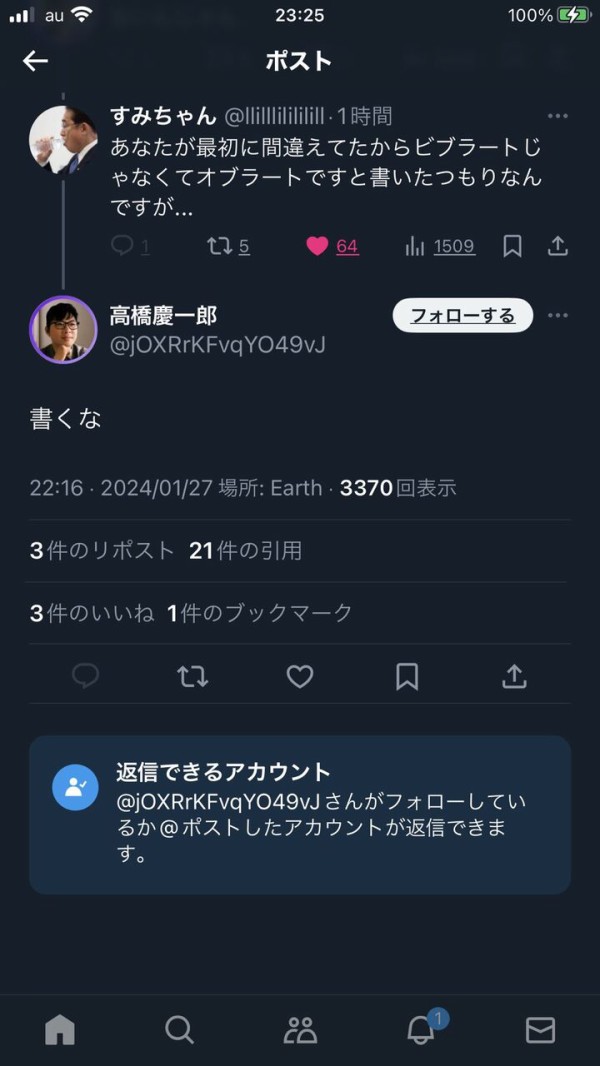Bookmark すみちゃん's post
This screenshot has height=1066, width=600.
click(512, 246)
